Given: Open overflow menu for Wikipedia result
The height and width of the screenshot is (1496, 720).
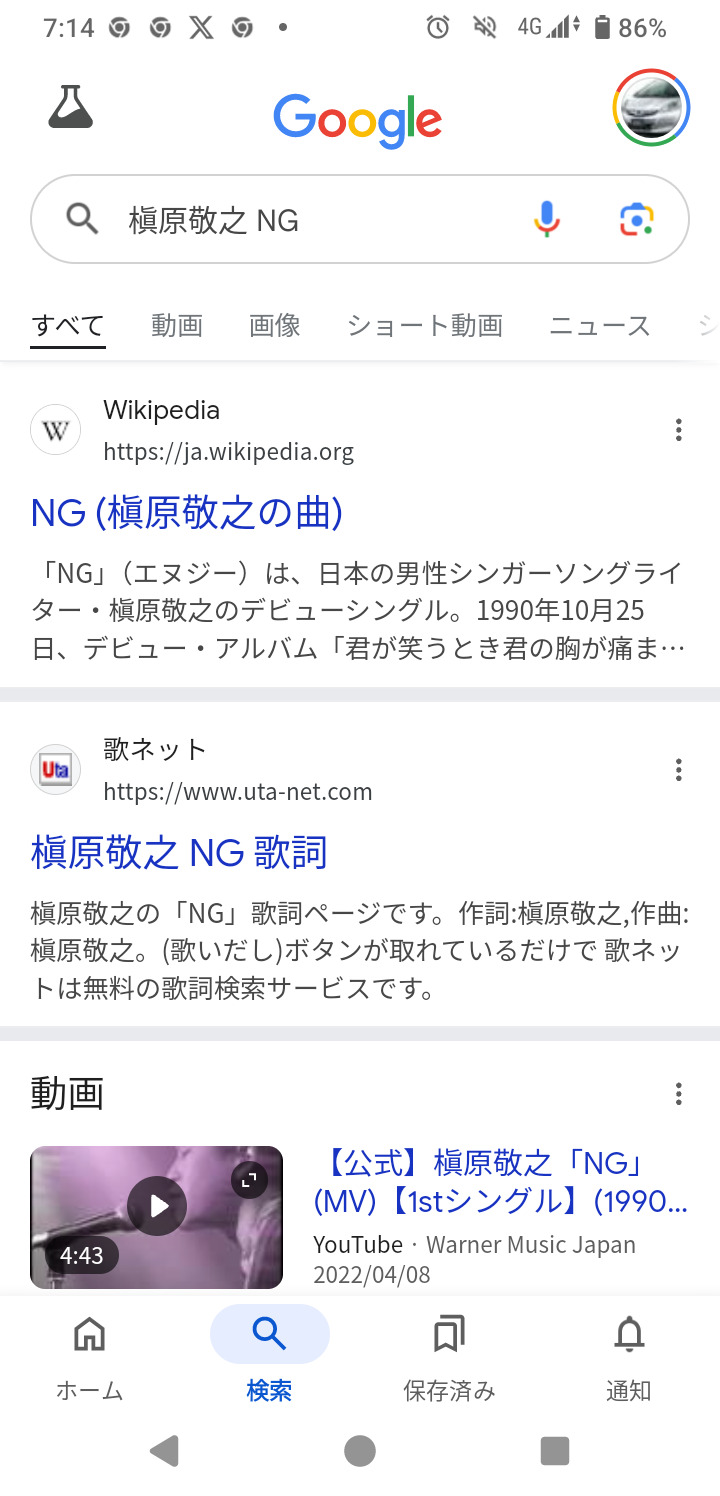Looking at the screenshot, I should click(x=678, y=430).
